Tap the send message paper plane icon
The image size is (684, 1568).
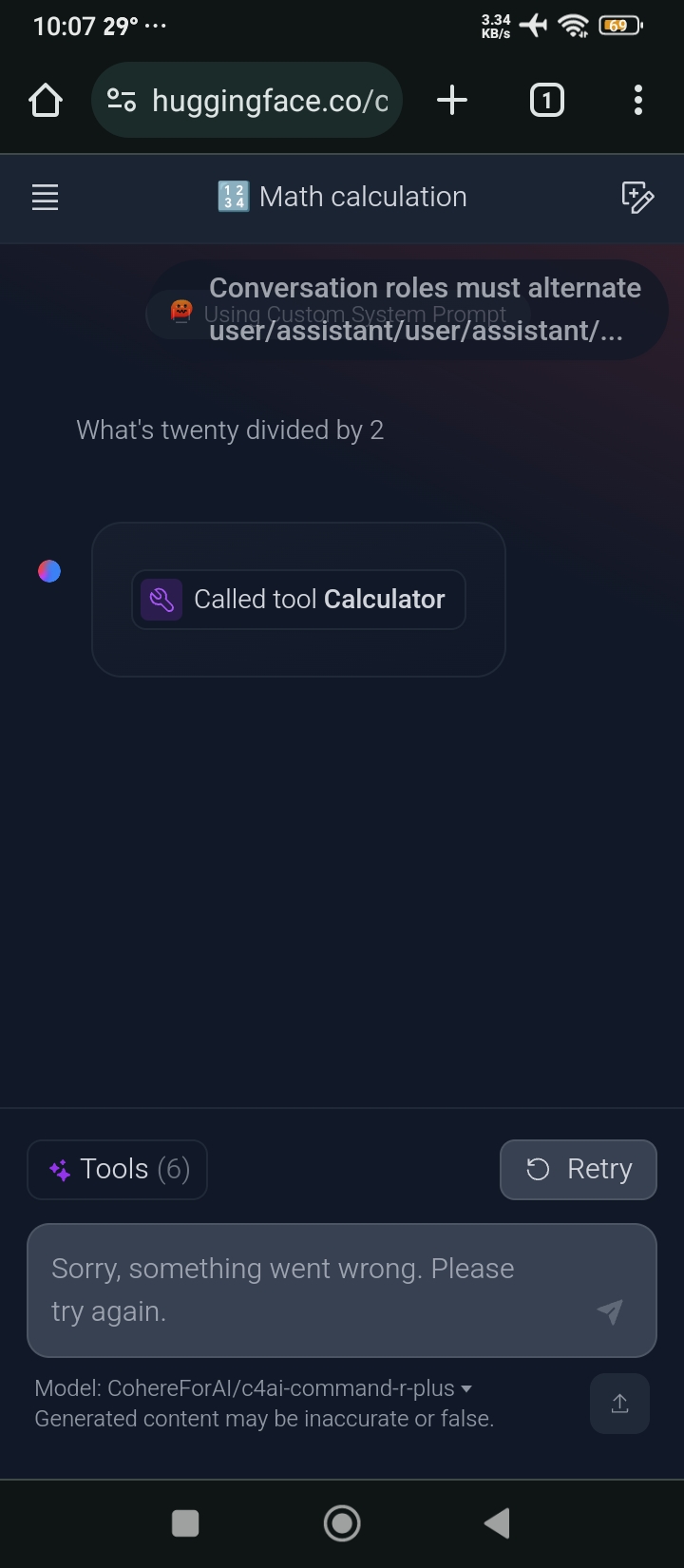pyautogui.click(x=609, y=1312)
